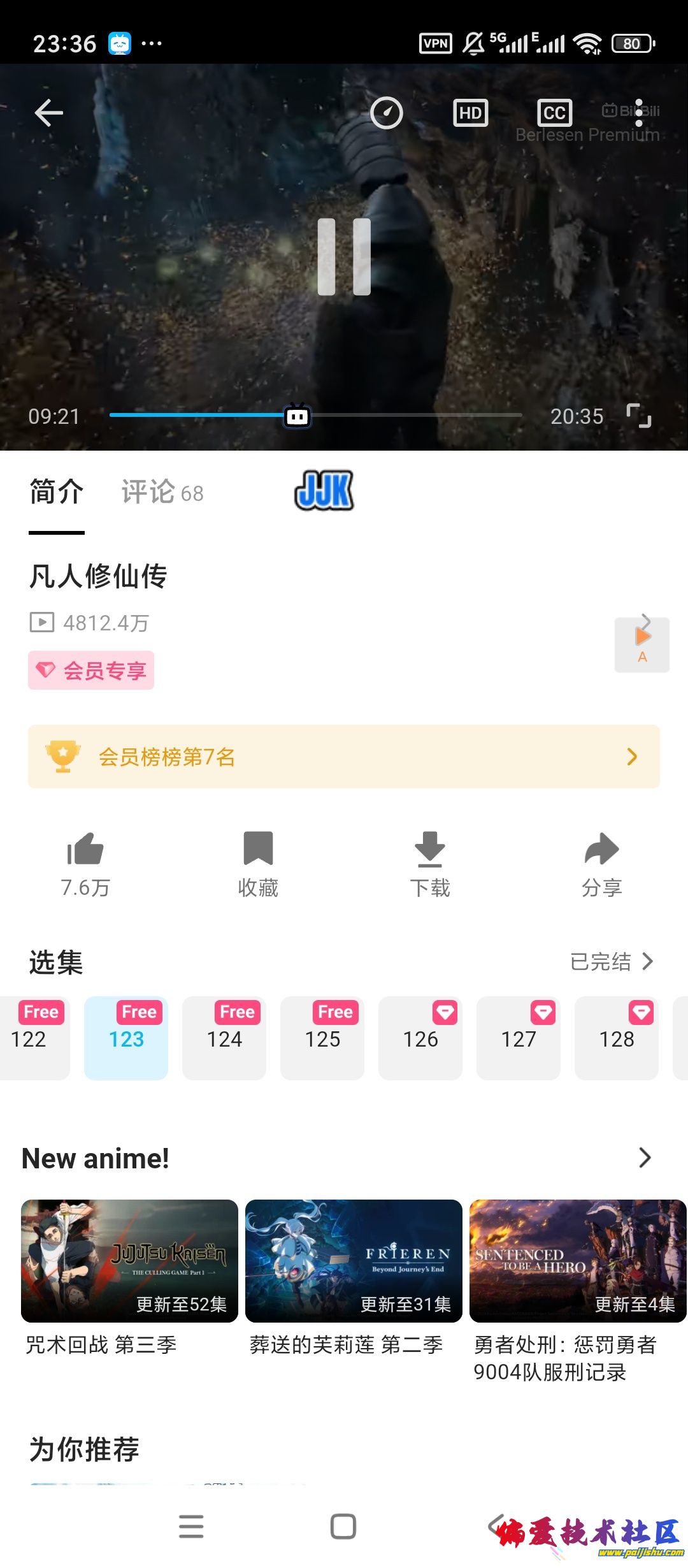Viewport: 688px width, 1568px height.
Task: Enter fullscreen mode
Action: coord(638,416)
